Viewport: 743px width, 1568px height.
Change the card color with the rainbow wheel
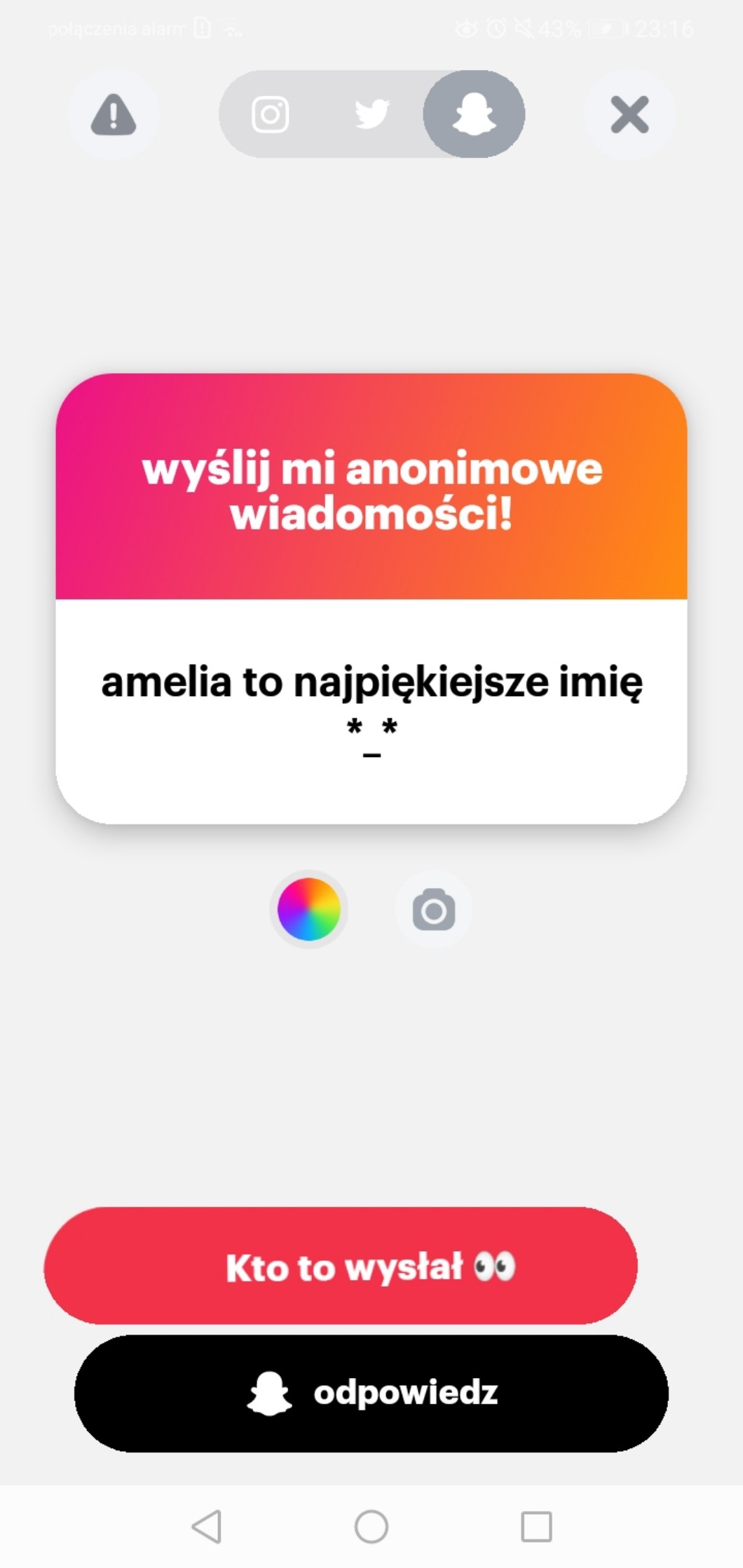309,909
